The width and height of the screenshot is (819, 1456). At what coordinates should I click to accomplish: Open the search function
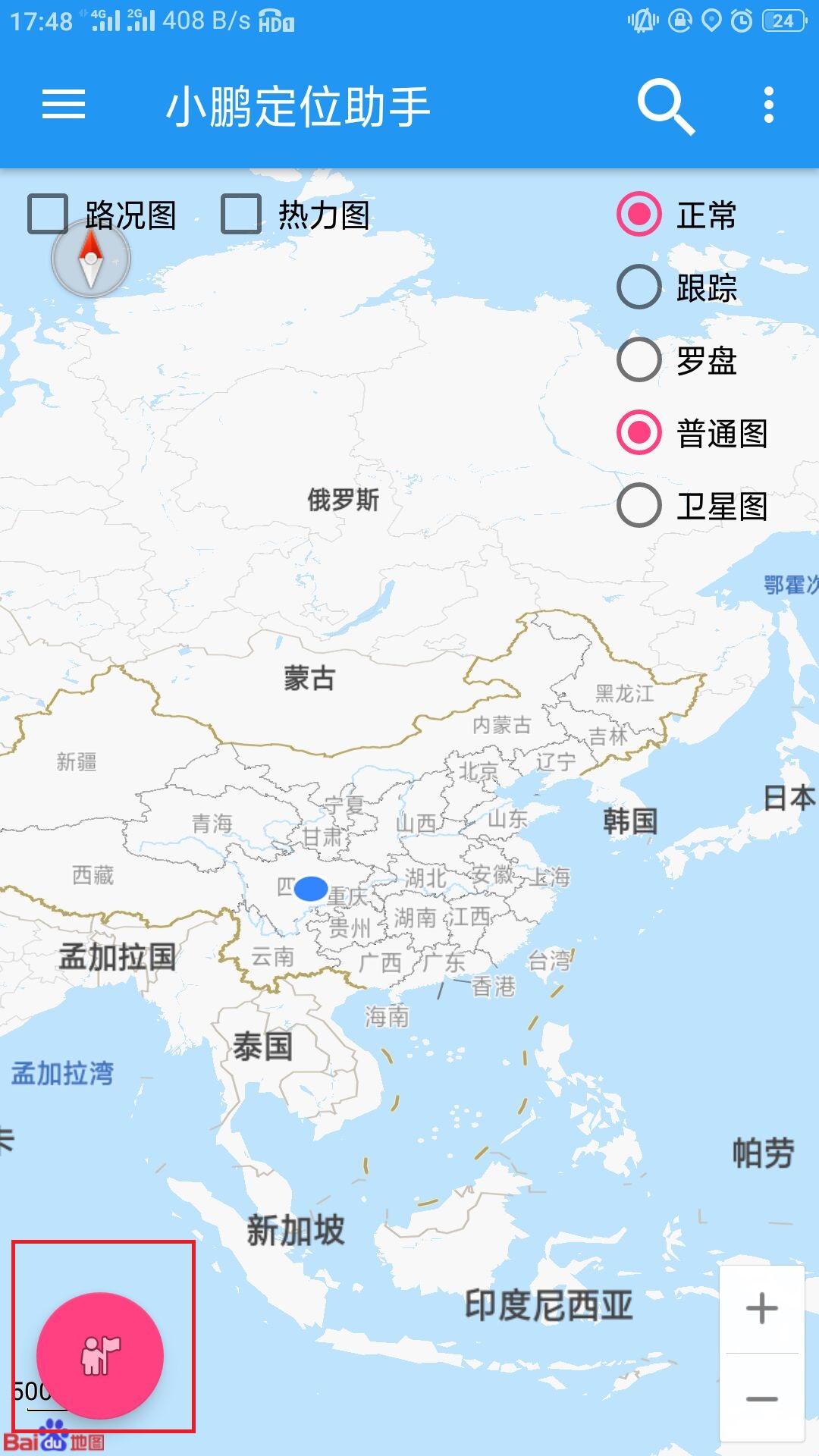666,106
